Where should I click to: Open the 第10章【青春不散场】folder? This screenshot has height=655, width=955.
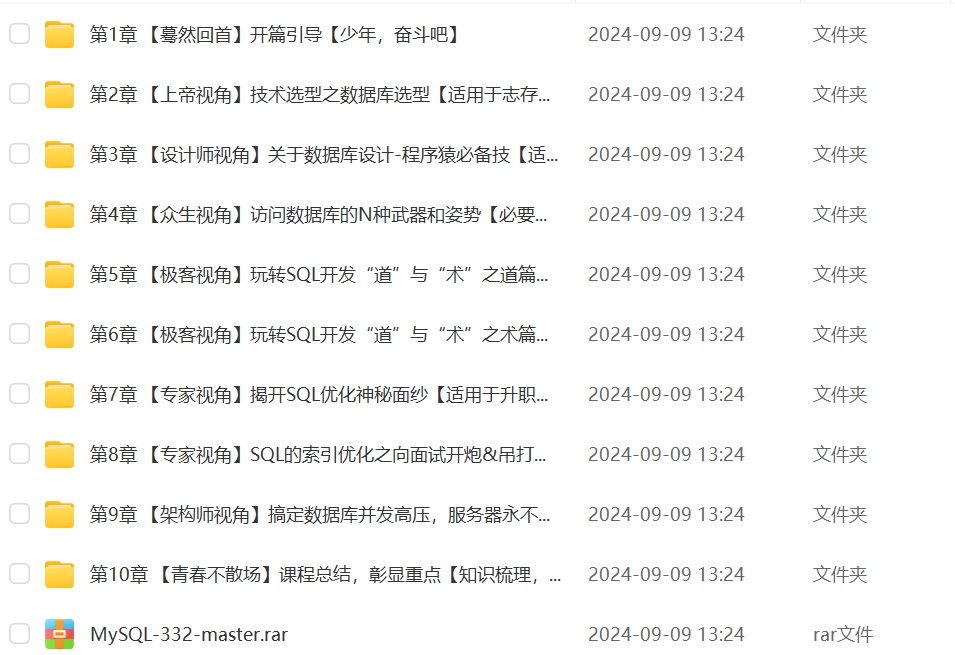tap(325, 575)
